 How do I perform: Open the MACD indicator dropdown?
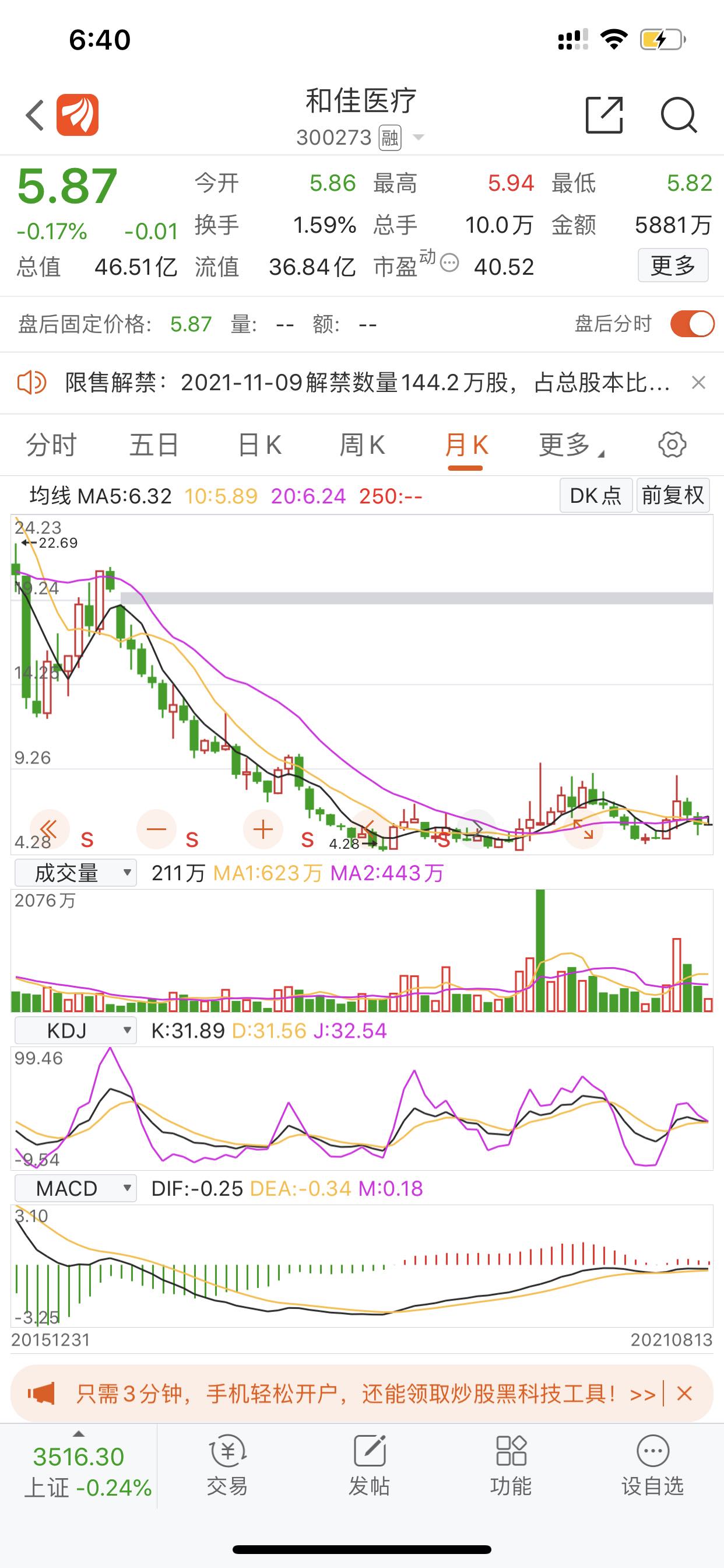75,1188
